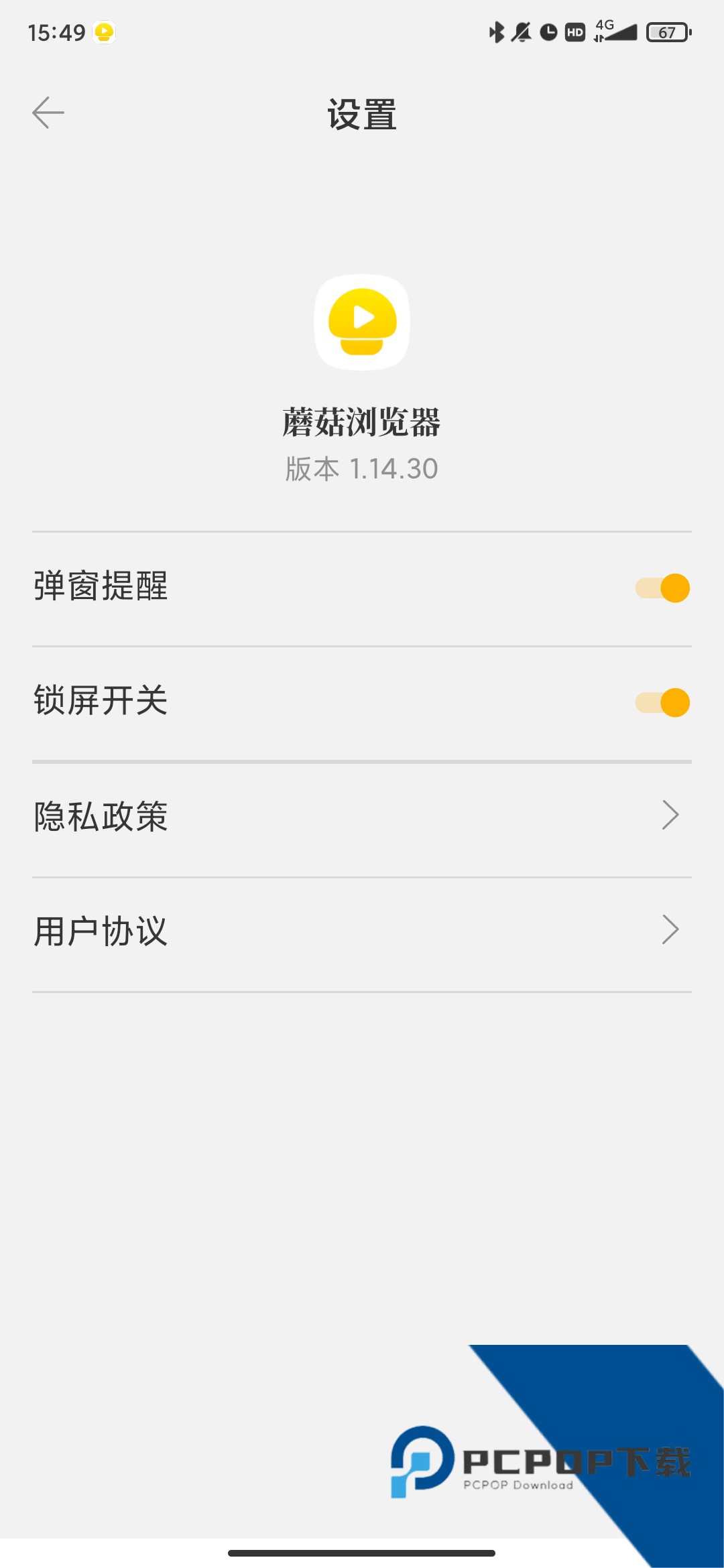
Task: Tap the 15:49 clock in status bar
Action: 57,31
